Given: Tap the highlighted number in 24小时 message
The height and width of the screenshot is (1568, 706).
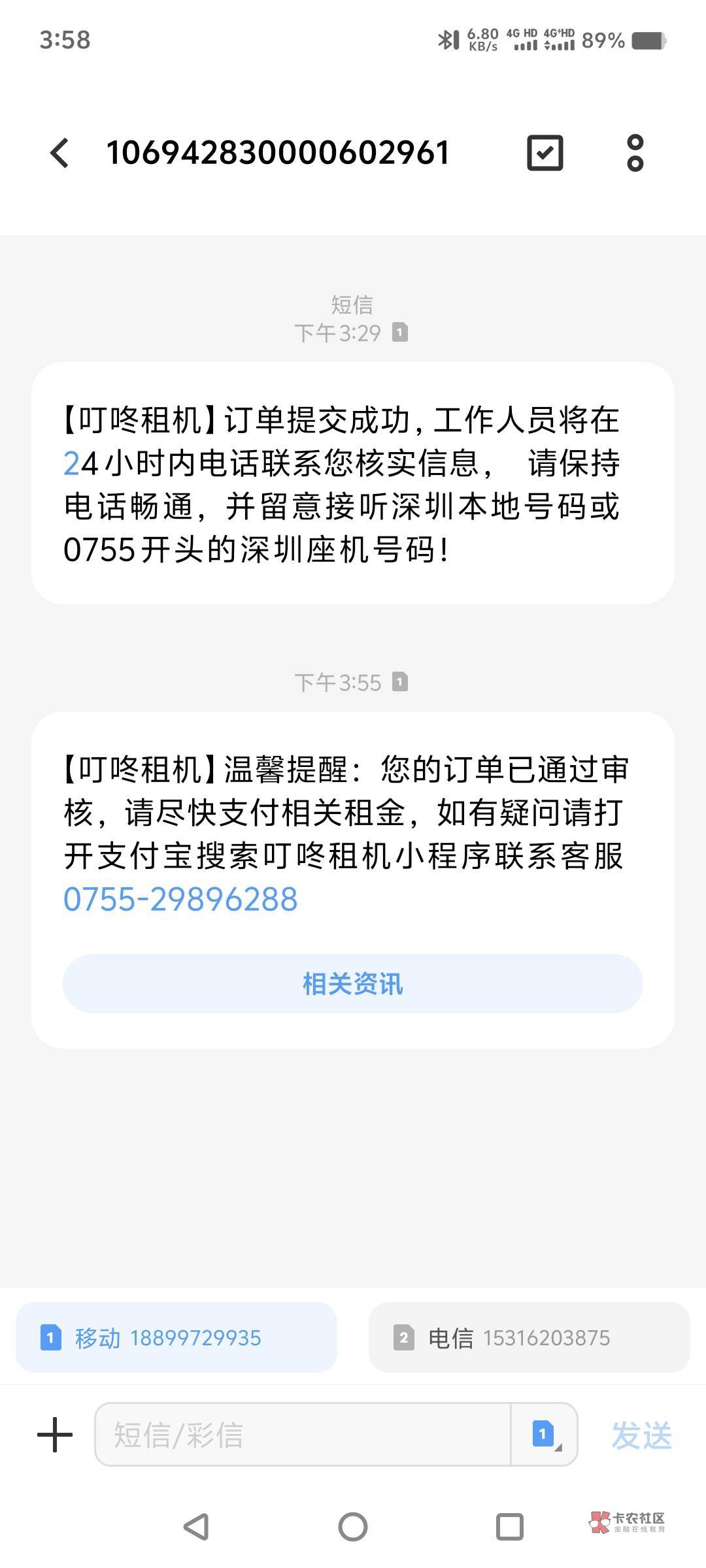Looking at the screenshot, I should (71, 464).
